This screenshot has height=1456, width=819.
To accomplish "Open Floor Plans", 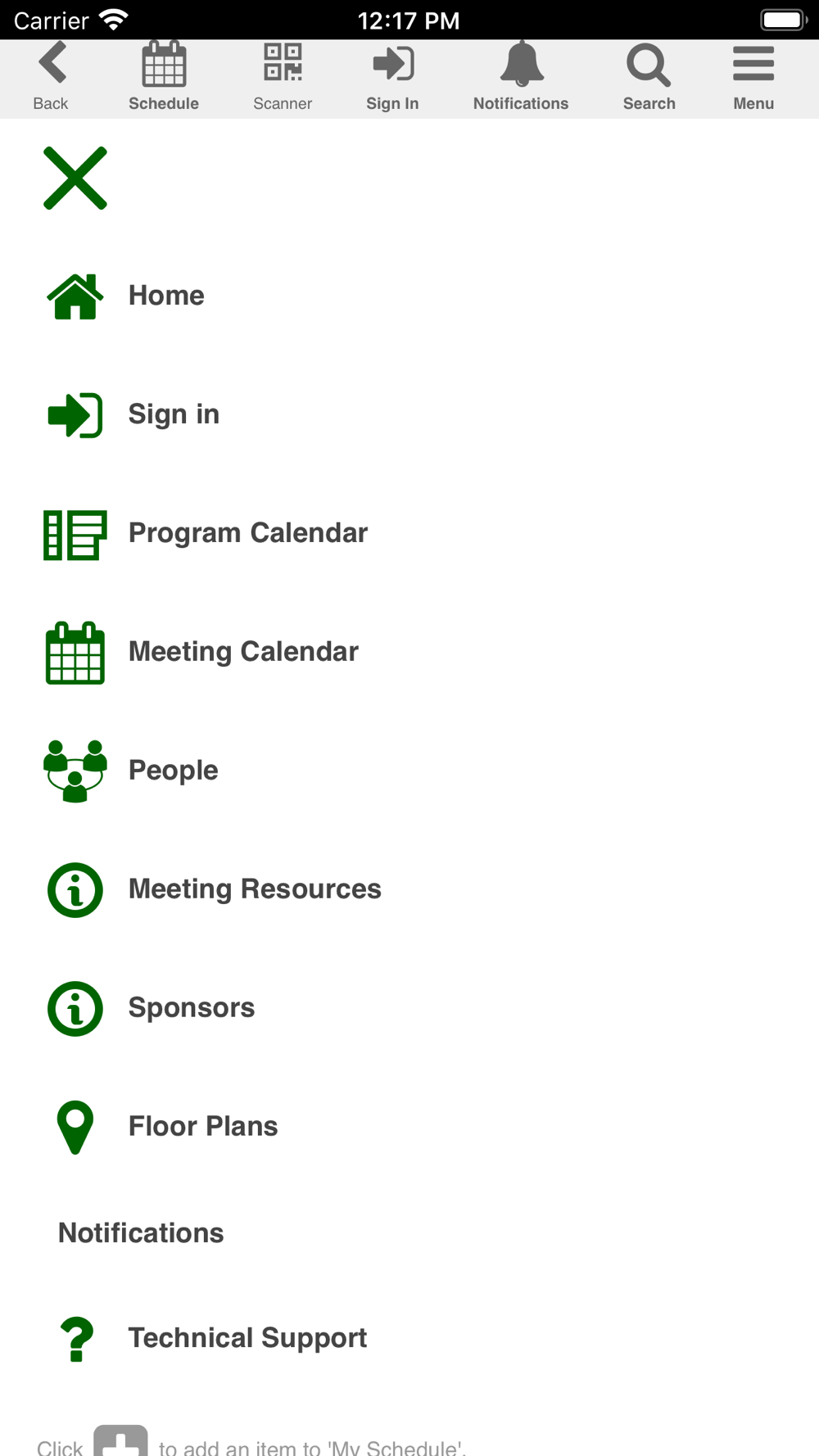I will point(202,1127).
